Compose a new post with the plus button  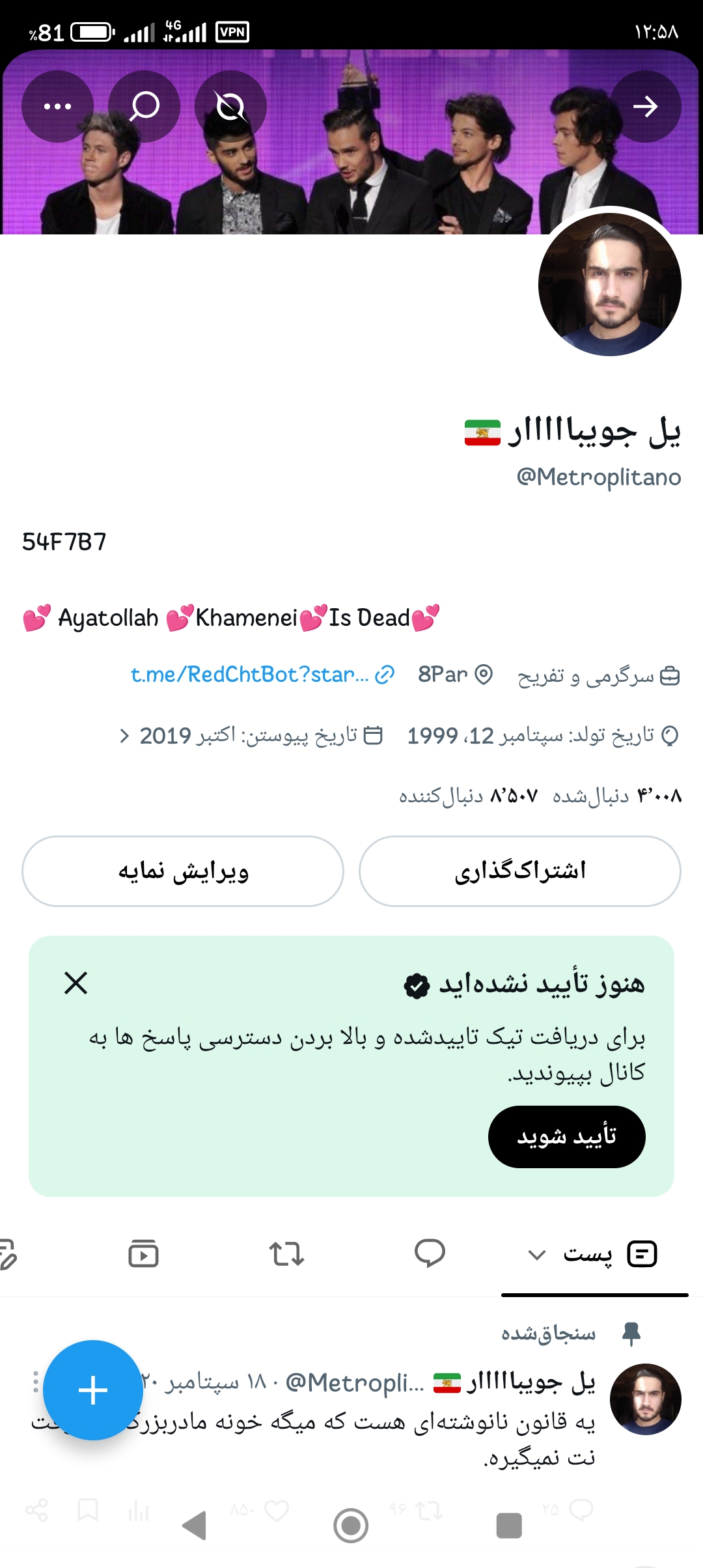click(x=93, y=1390)
